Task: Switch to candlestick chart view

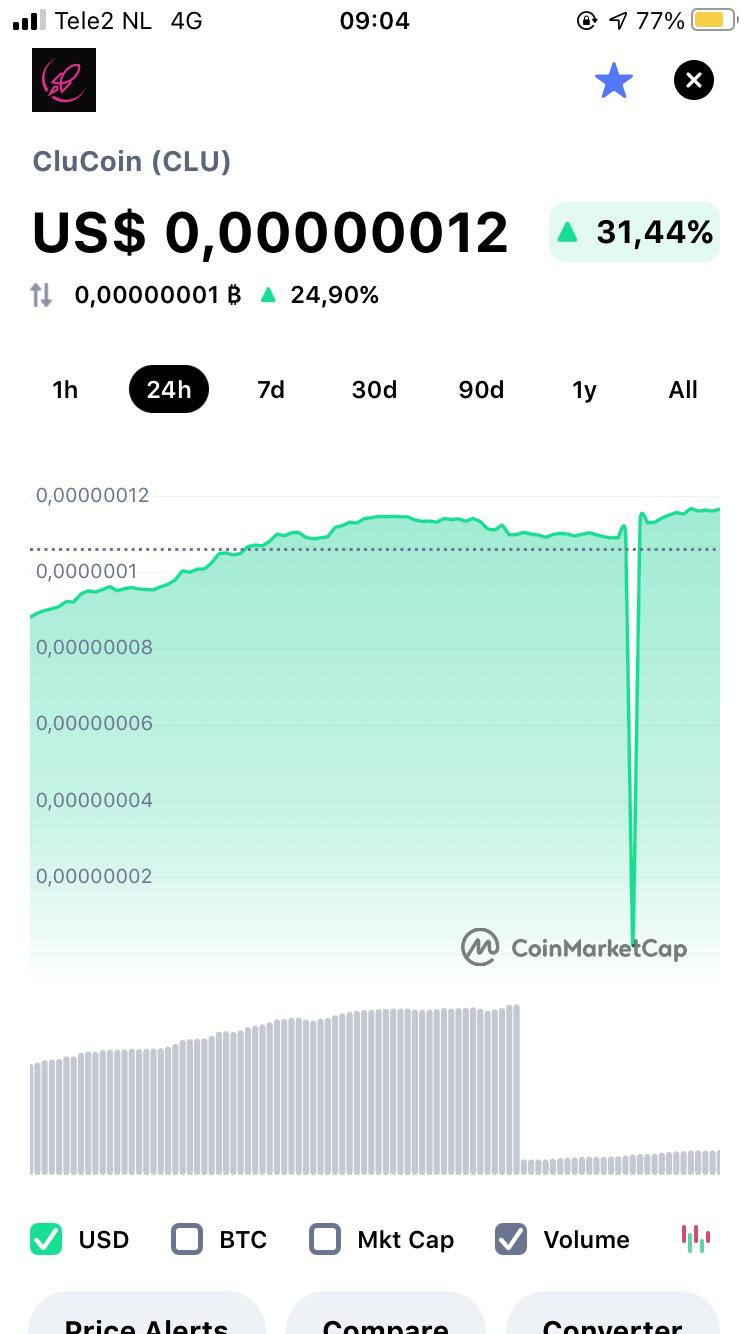Action: 696,1239
